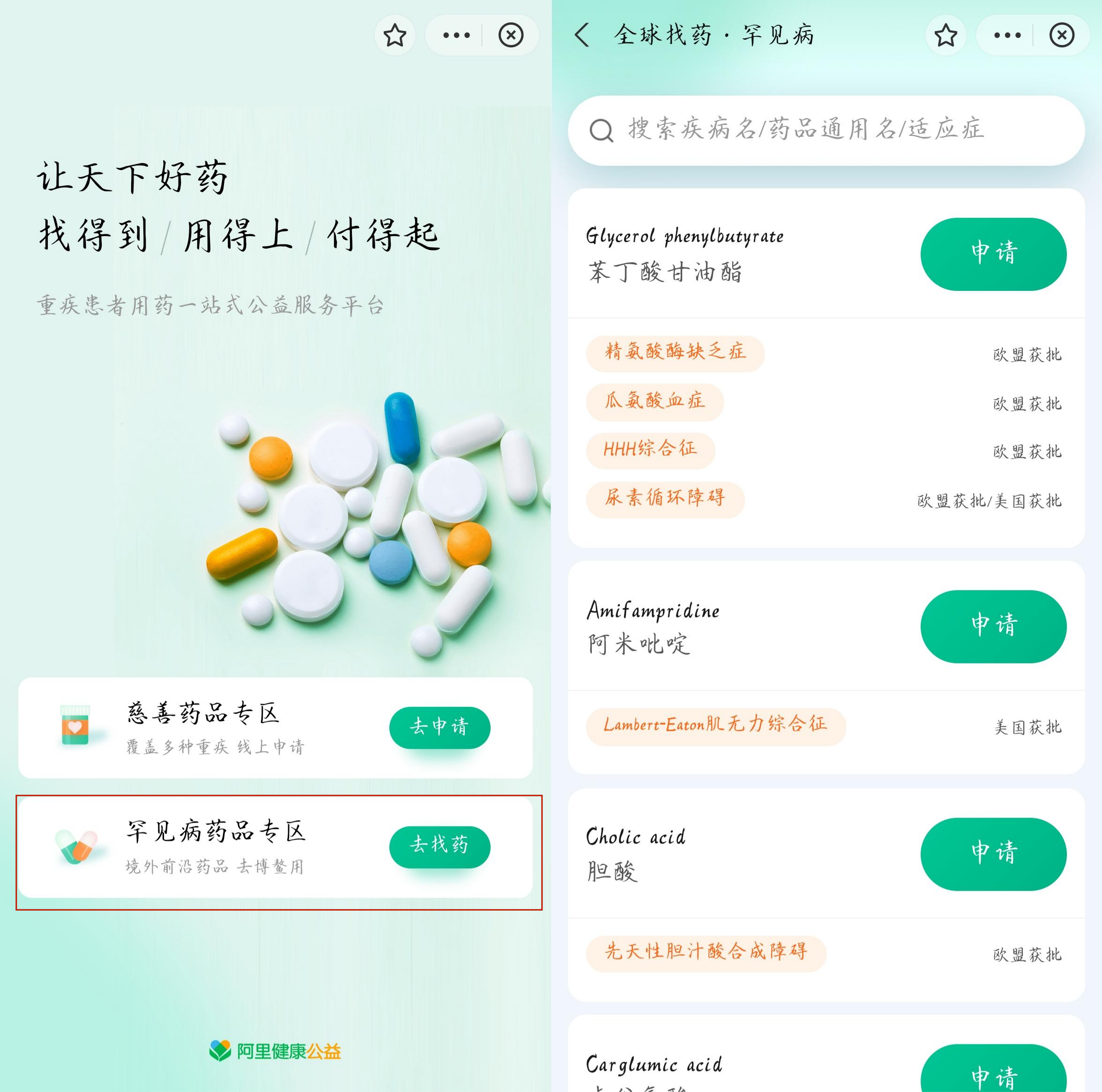Image resolution: width=1102 pixels, height=1092 pixels.
Task: Apply for Glycerol phenylbutyrate 苯丁酸甘油酯
Action: 993,254
